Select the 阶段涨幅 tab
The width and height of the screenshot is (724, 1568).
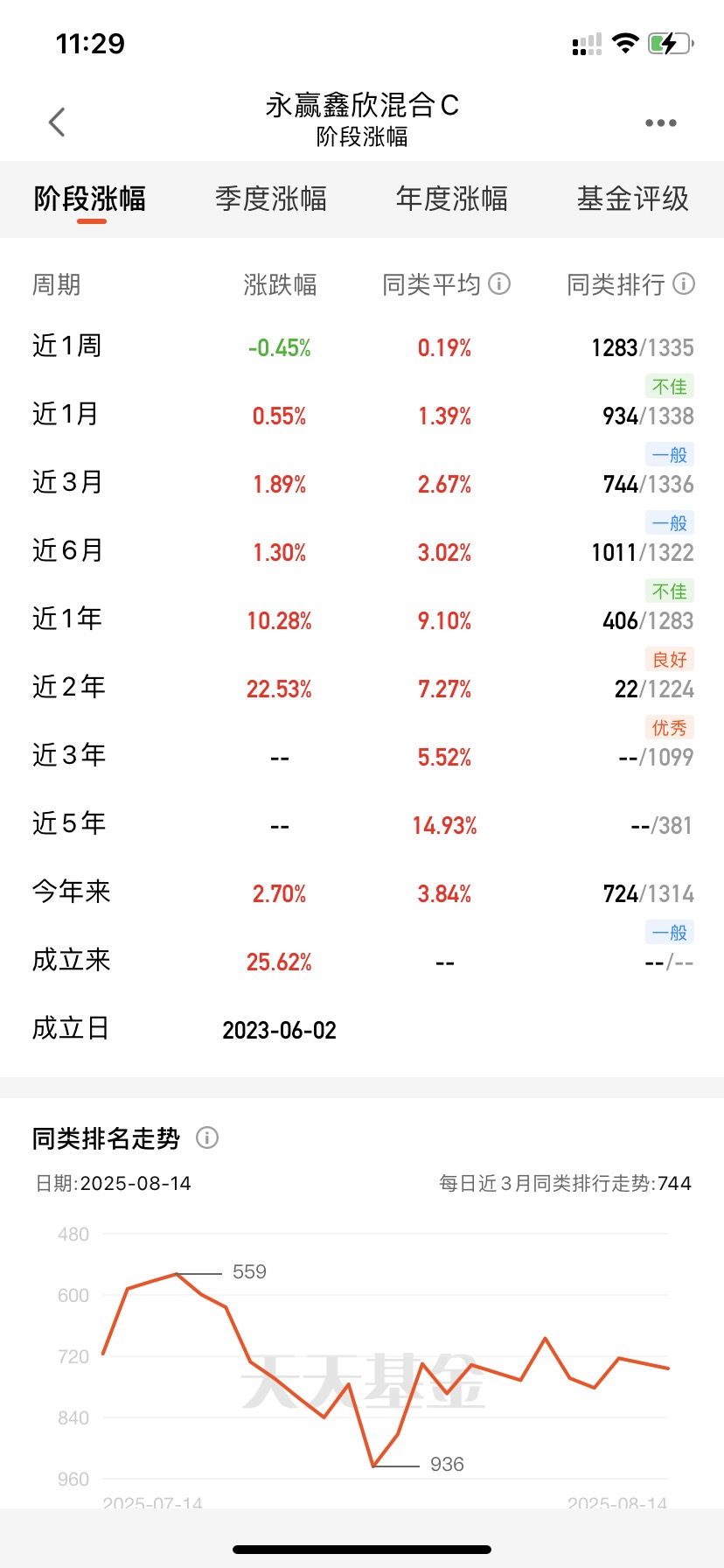point(90,199)
